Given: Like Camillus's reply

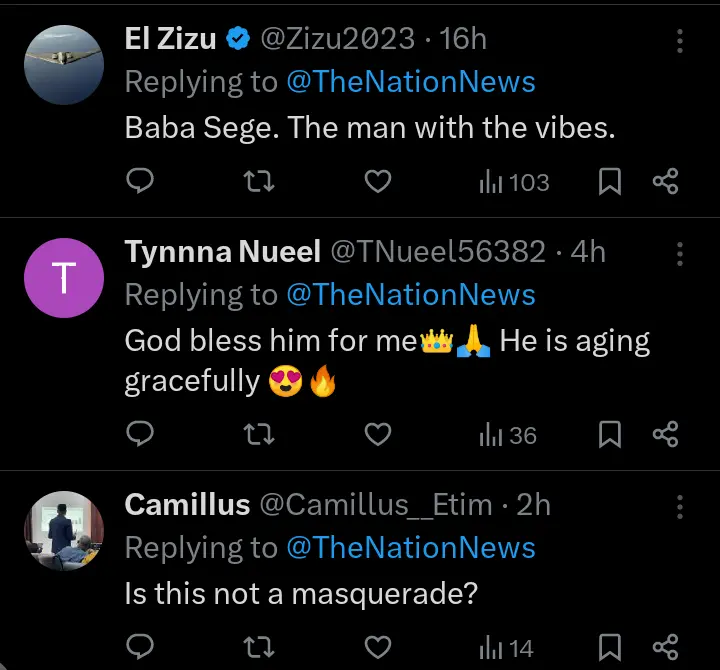Looking at the screenshot, I should 377,647.
